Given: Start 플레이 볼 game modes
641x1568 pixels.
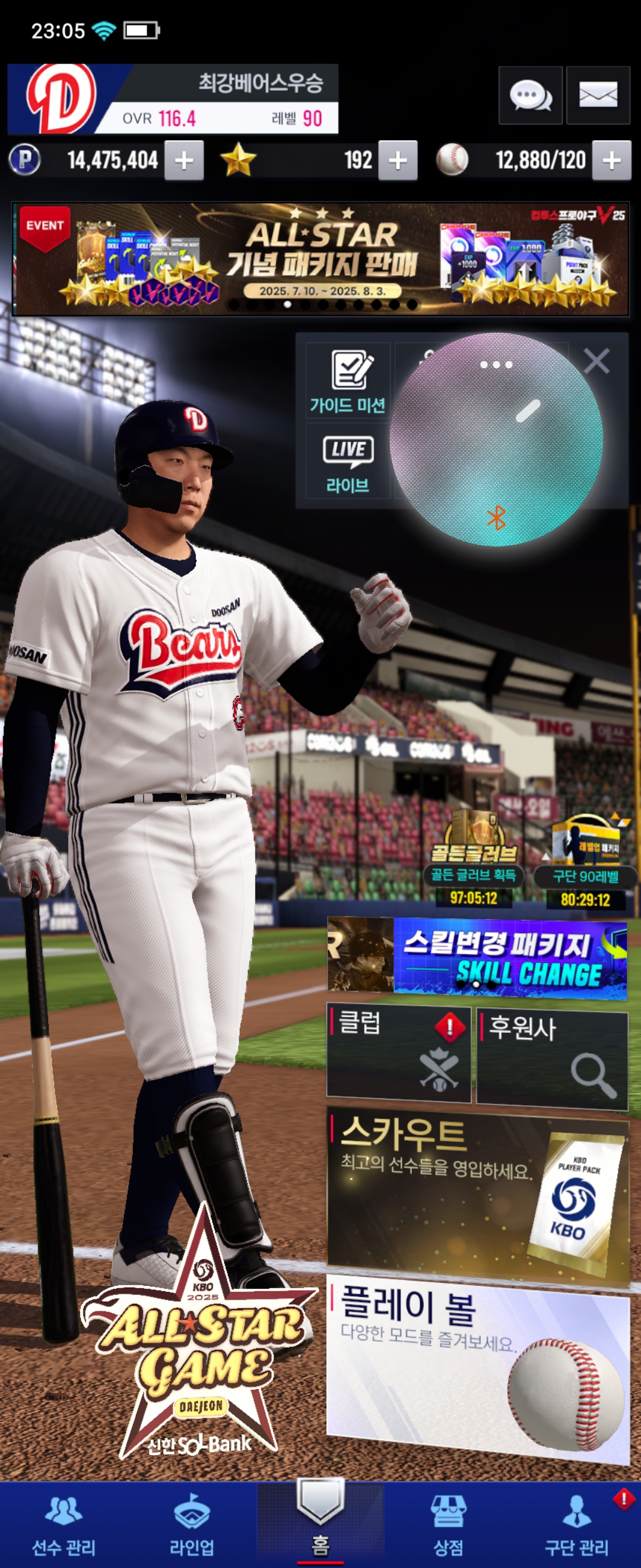Looking at the screenshot, I should click(477, 1368).
